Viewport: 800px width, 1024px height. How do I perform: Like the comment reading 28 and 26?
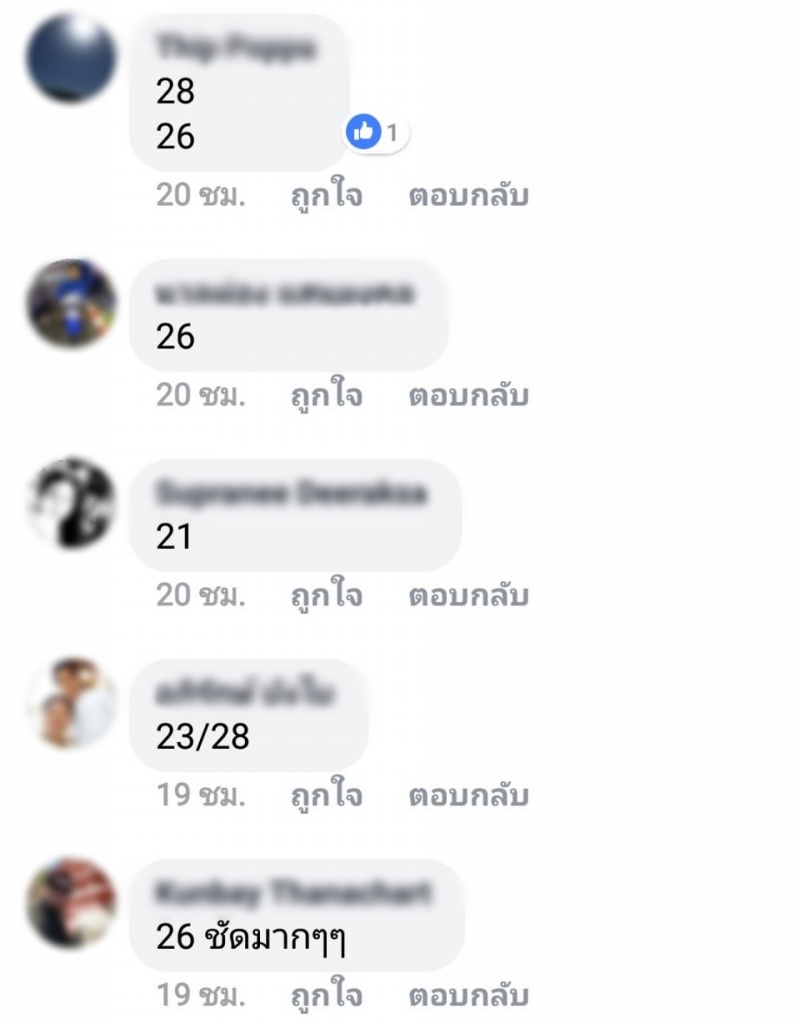pyautogui.click(x=326, y=195)
